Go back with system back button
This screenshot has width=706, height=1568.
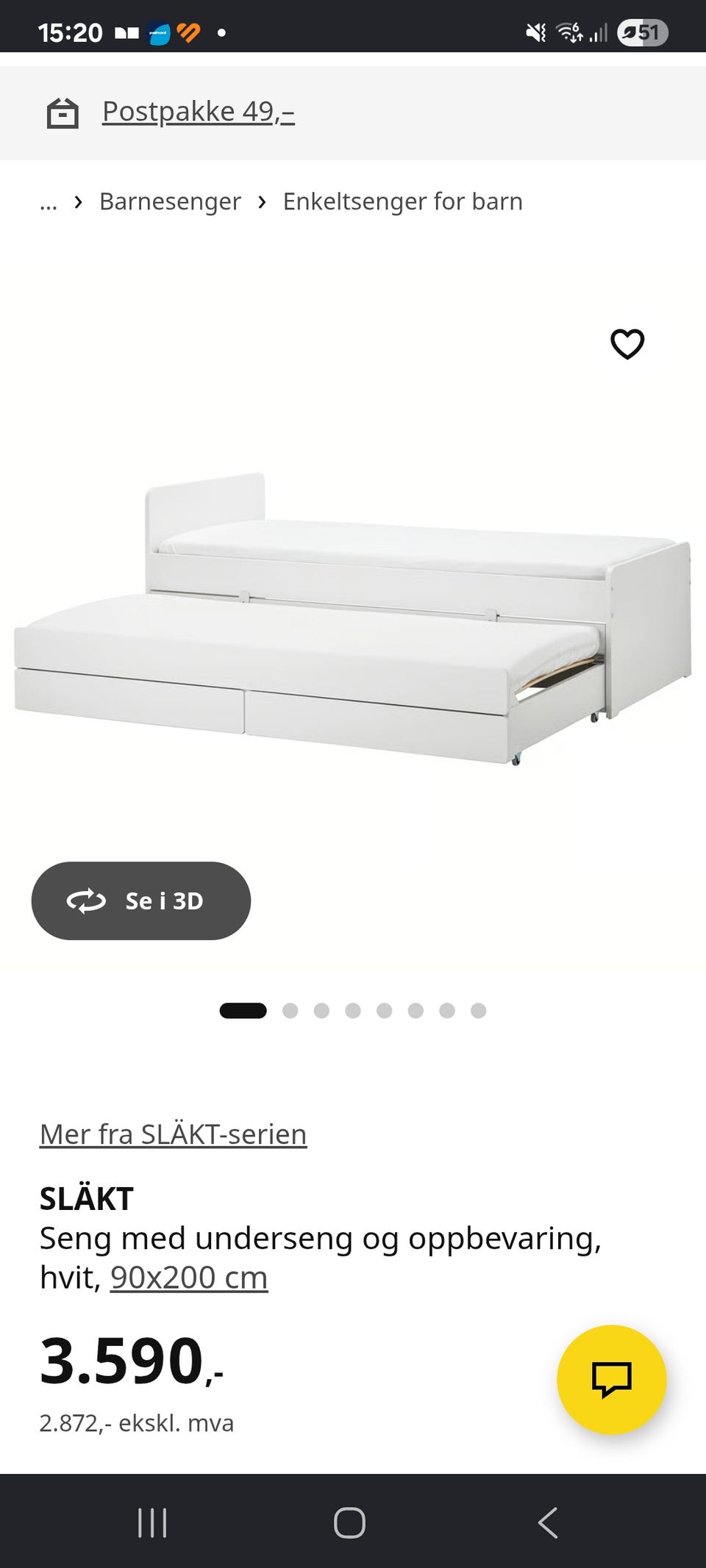[548, 1522]
